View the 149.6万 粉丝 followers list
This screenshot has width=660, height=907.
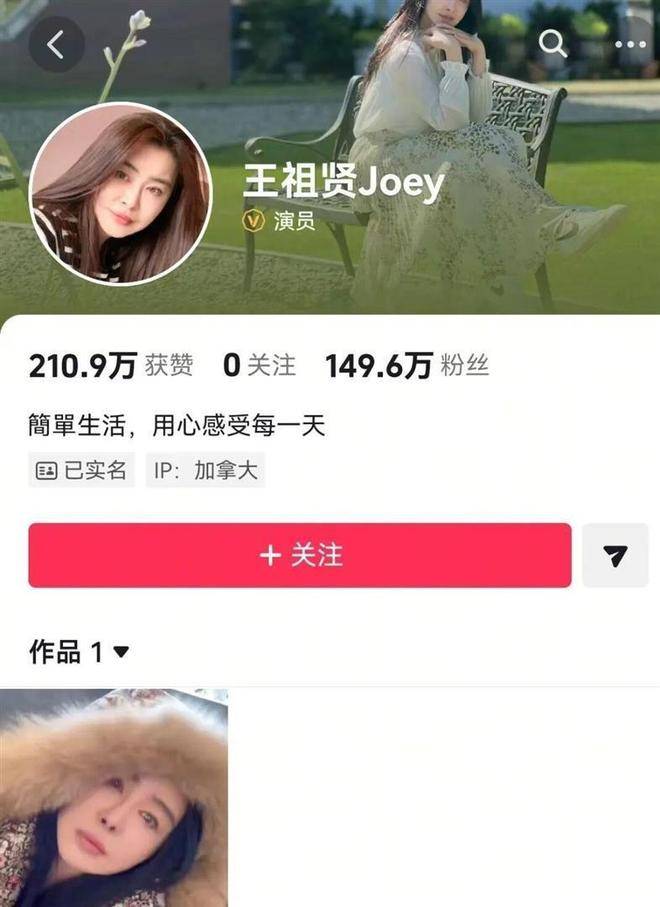(407, 366)
